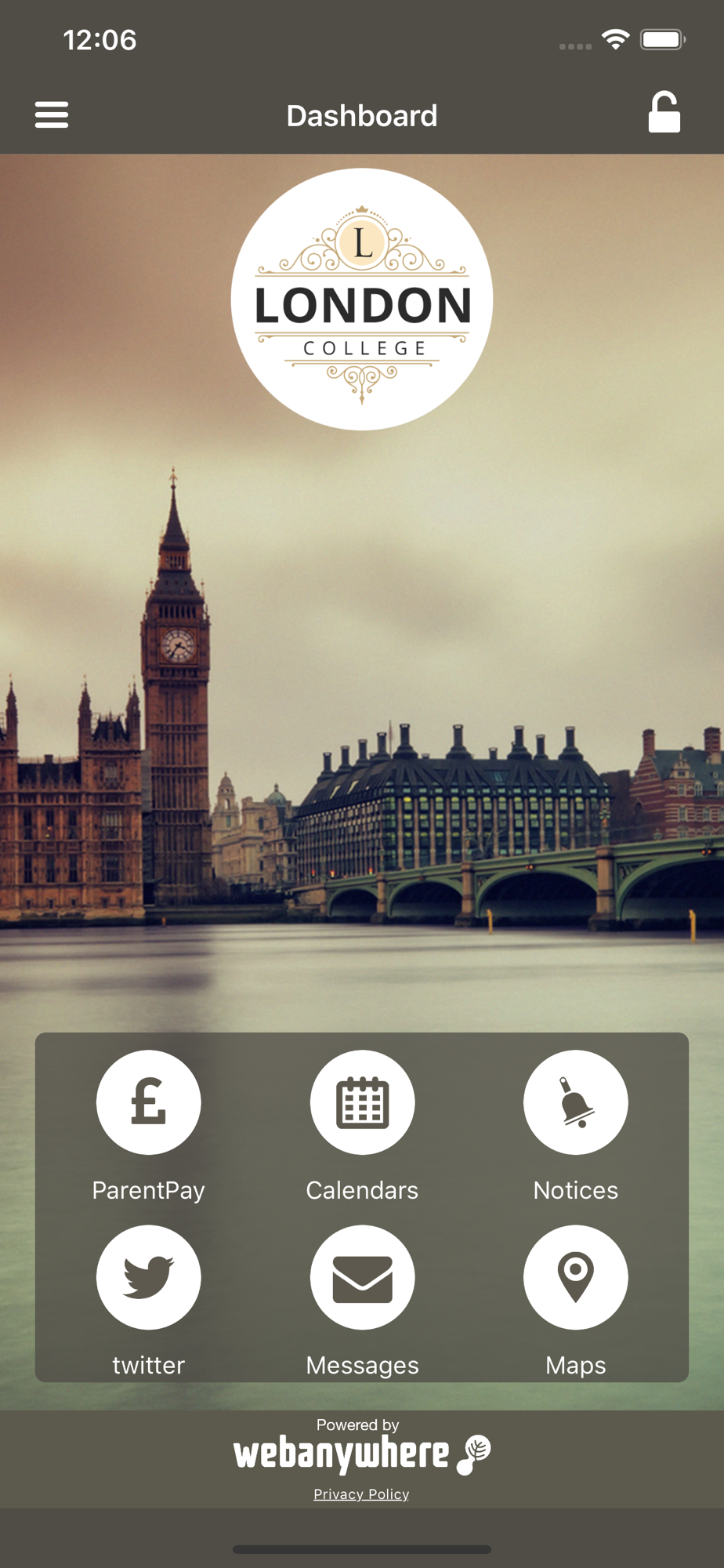Image resolution: width=724 pixels, height=1568 pixels.
Task: View the Calendars section
Action: point(362,1102)
